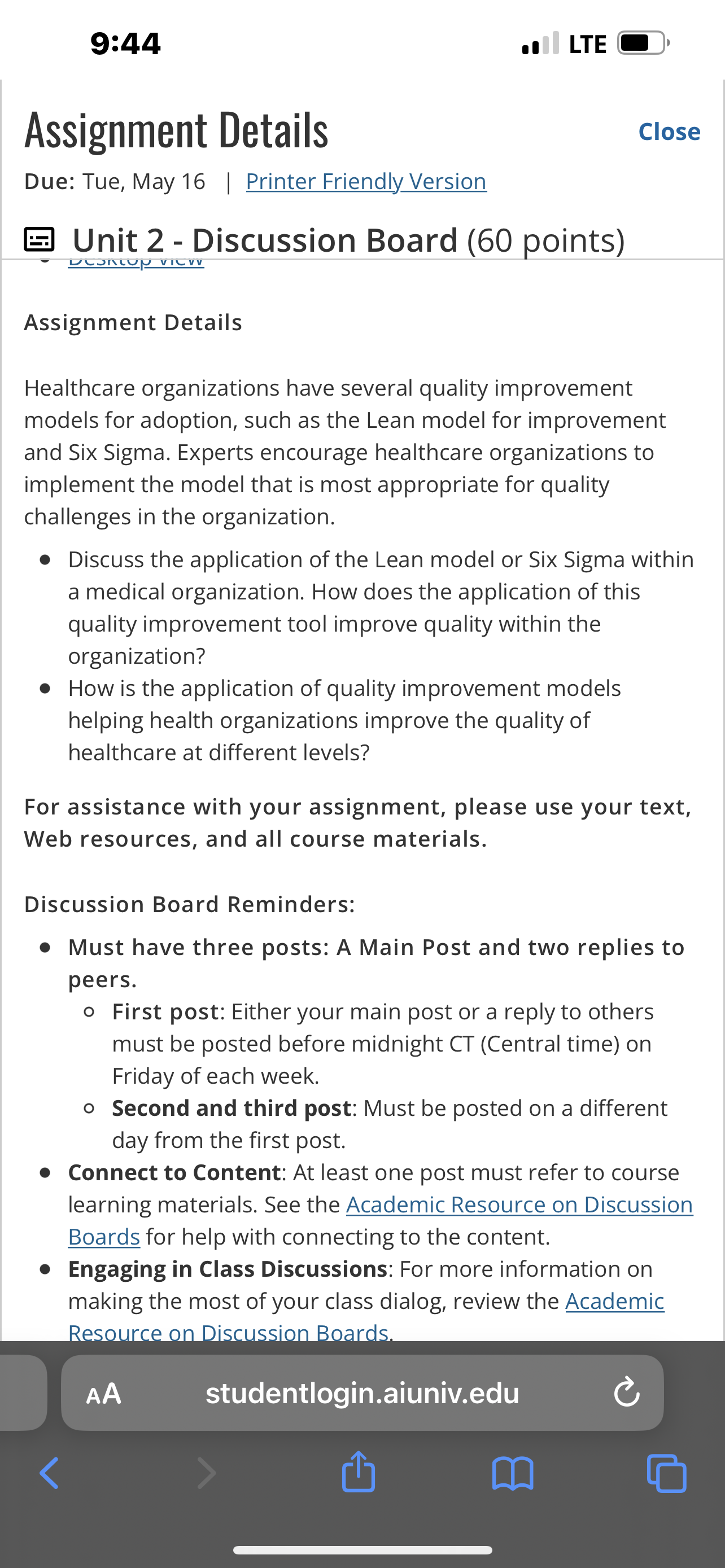The height and width of the screenshot is (1568, 725).
Task: Tap the studentlogin.aiuniv.edu address bar
Action: click(362, 1392)
